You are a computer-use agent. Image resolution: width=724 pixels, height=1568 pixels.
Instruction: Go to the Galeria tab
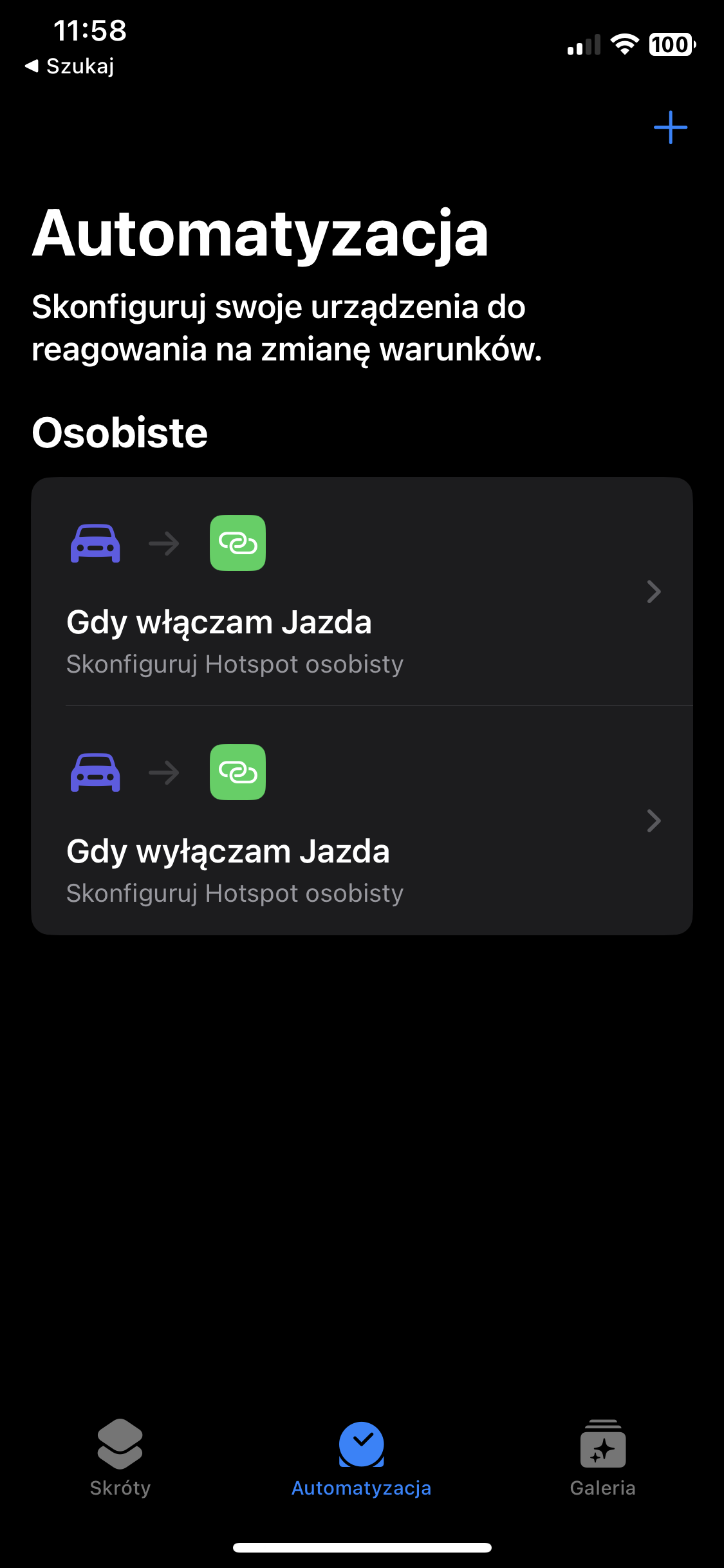603,1458
